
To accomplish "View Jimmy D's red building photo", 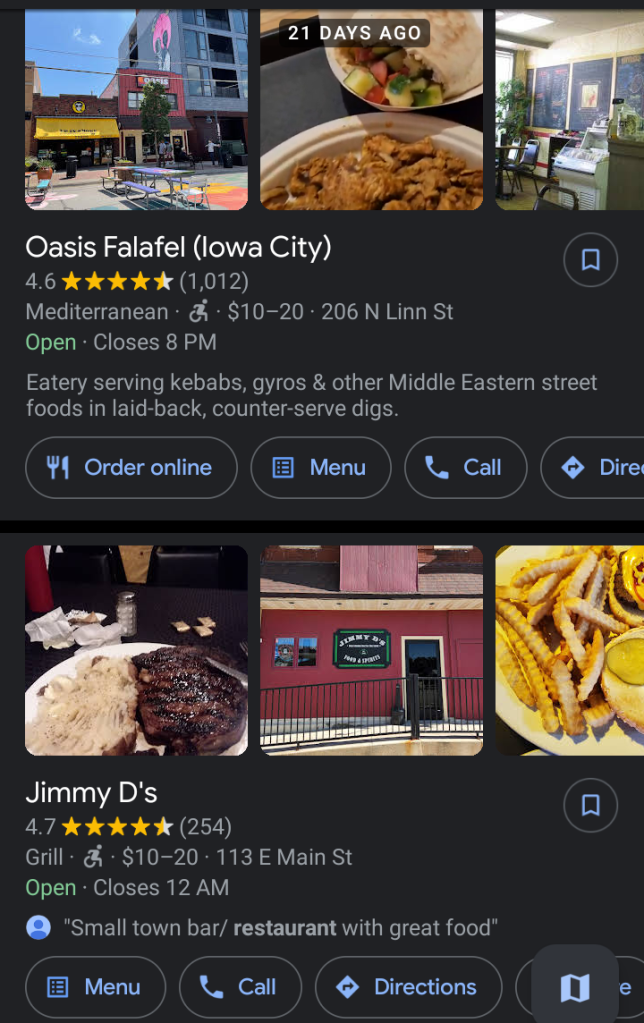I will point(371,650).
